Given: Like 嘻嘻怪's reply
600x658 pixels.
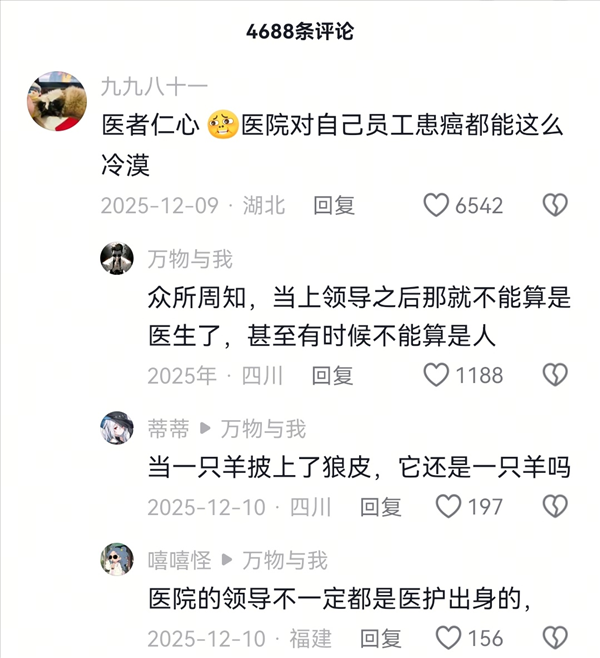Looking at the screenshot, I should click(x=450, y=637).
